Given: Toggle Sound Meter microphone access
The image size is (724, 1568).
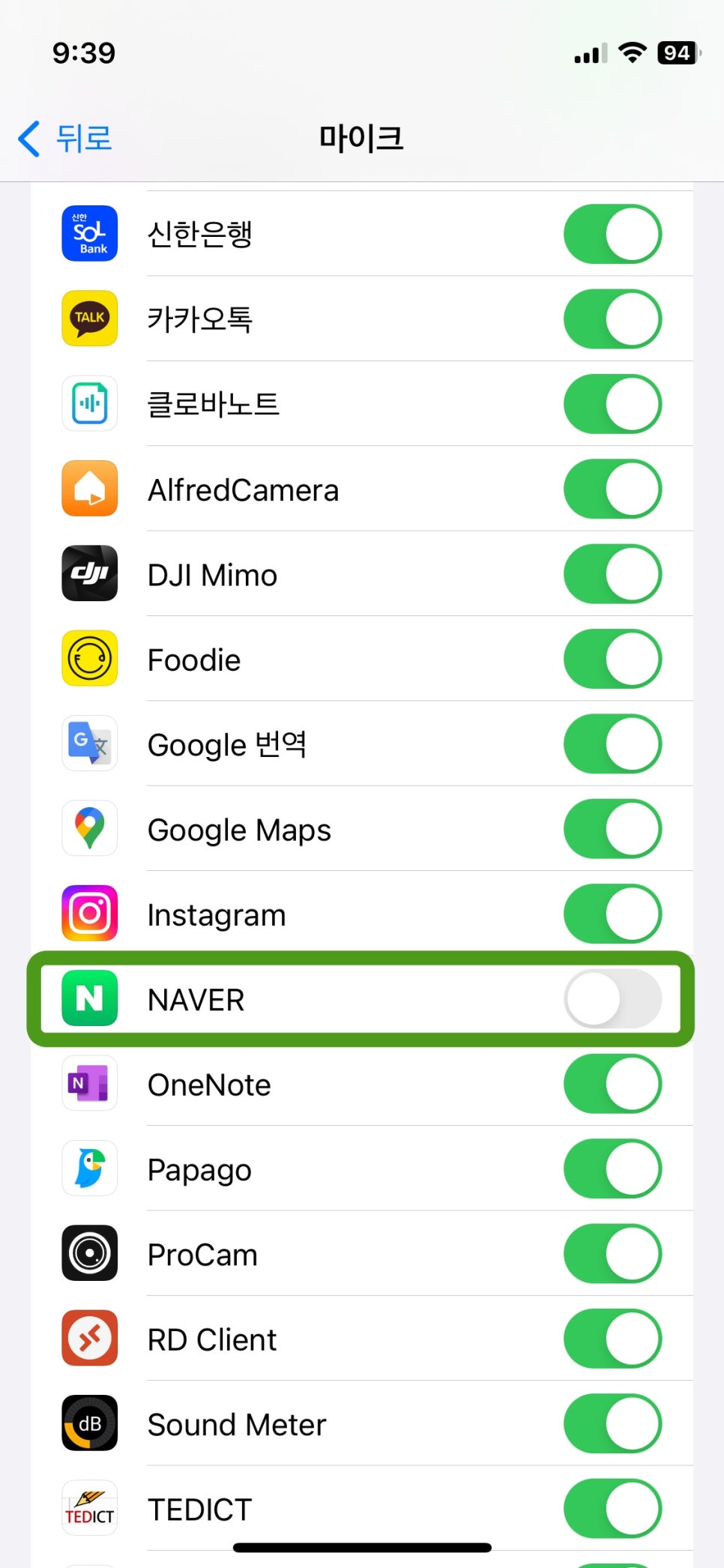Looking at the screenshot, I should click(612, 1424).
